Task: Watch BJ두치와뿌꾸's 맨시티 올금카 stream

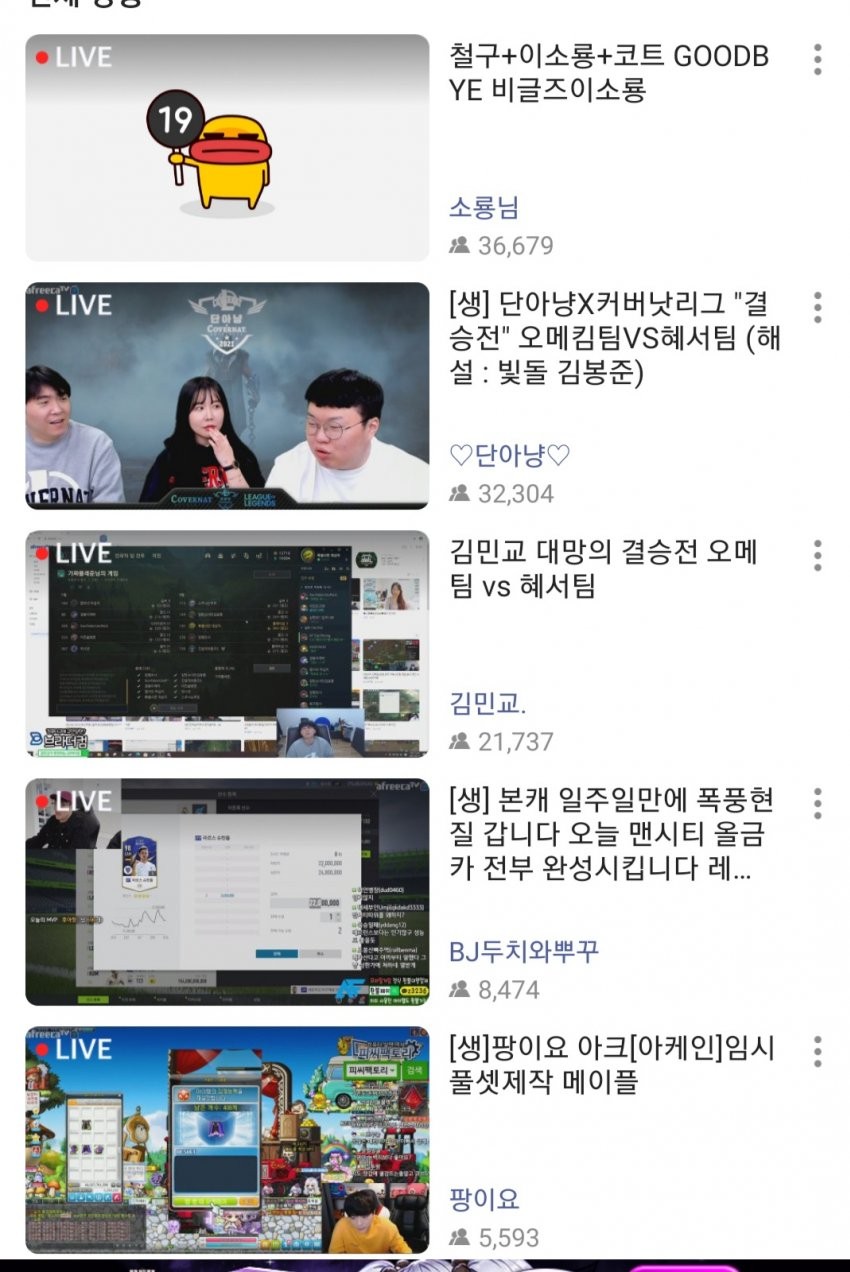Action: pos(227,891)
